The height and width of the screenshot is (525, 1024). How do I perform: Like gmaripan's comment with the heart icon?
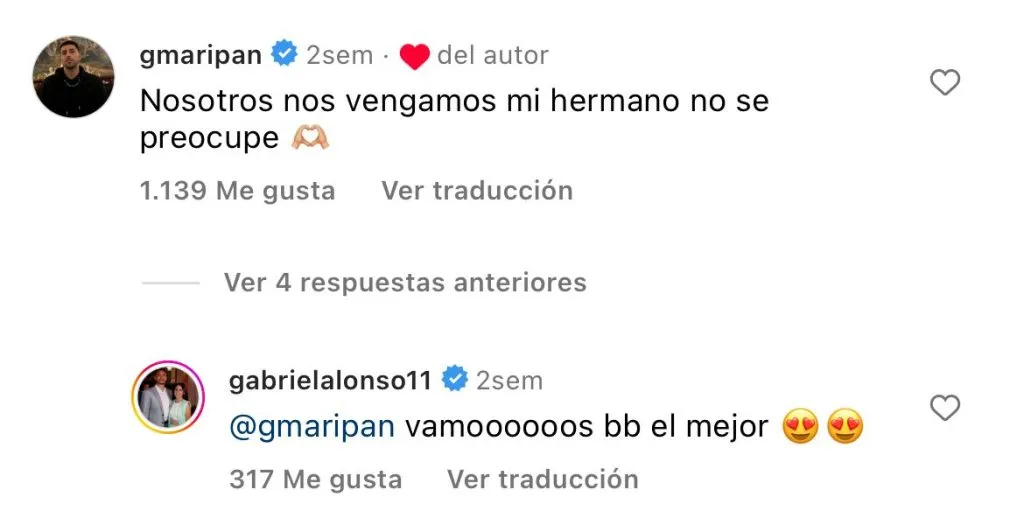(x=945, y=83)
